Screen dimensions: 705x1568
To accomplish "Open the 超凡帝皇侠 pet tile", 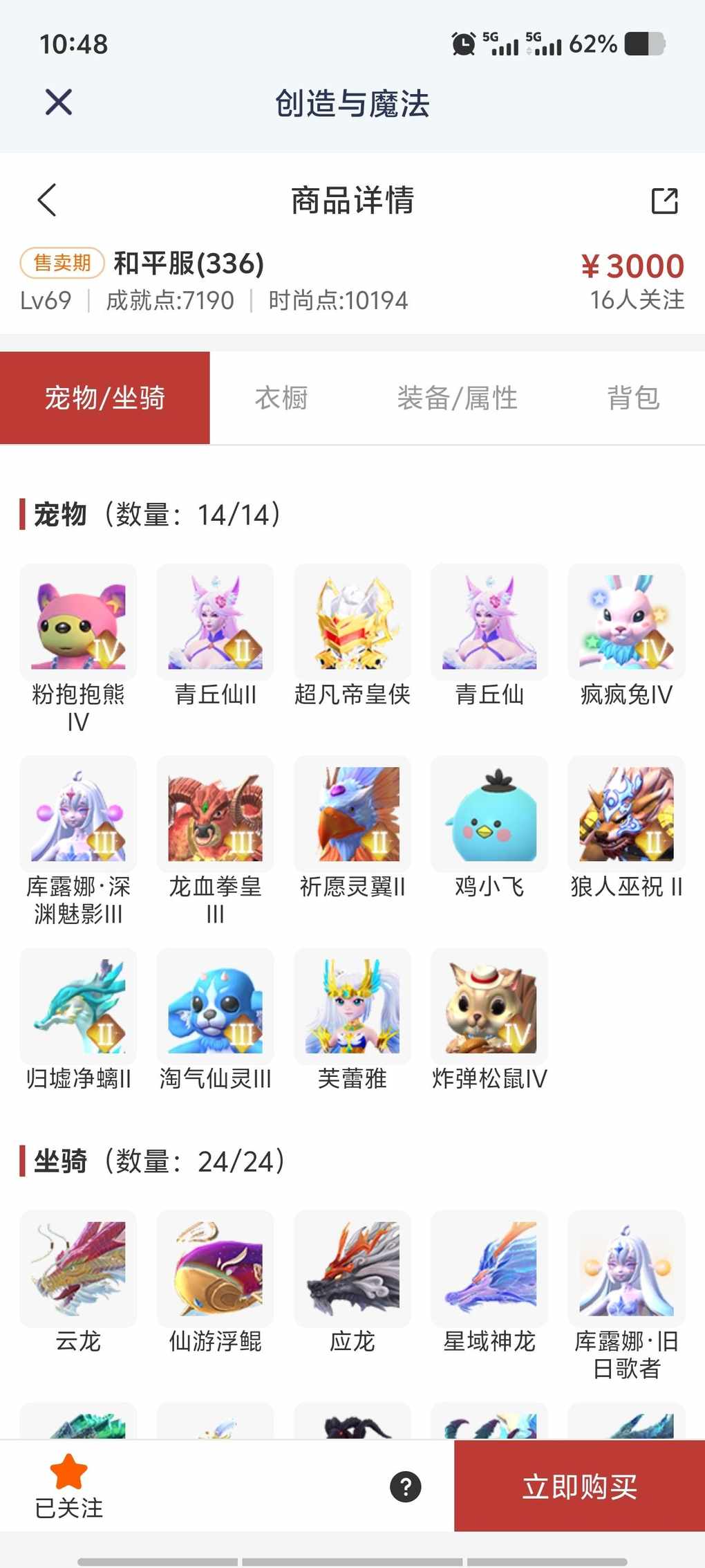I will point(352,622).
